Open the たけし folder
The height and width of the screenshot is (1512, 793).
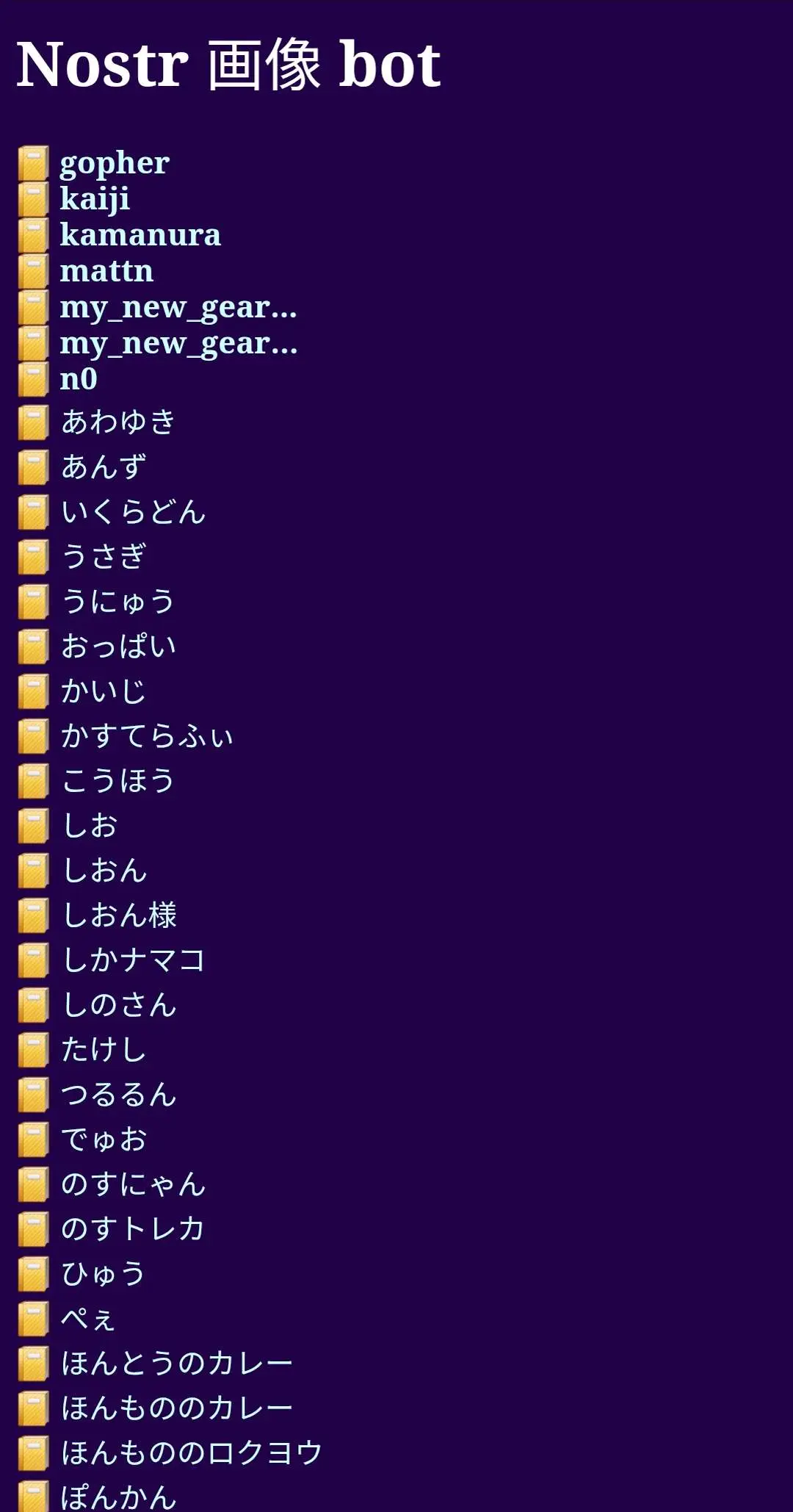click(104, 1050)
